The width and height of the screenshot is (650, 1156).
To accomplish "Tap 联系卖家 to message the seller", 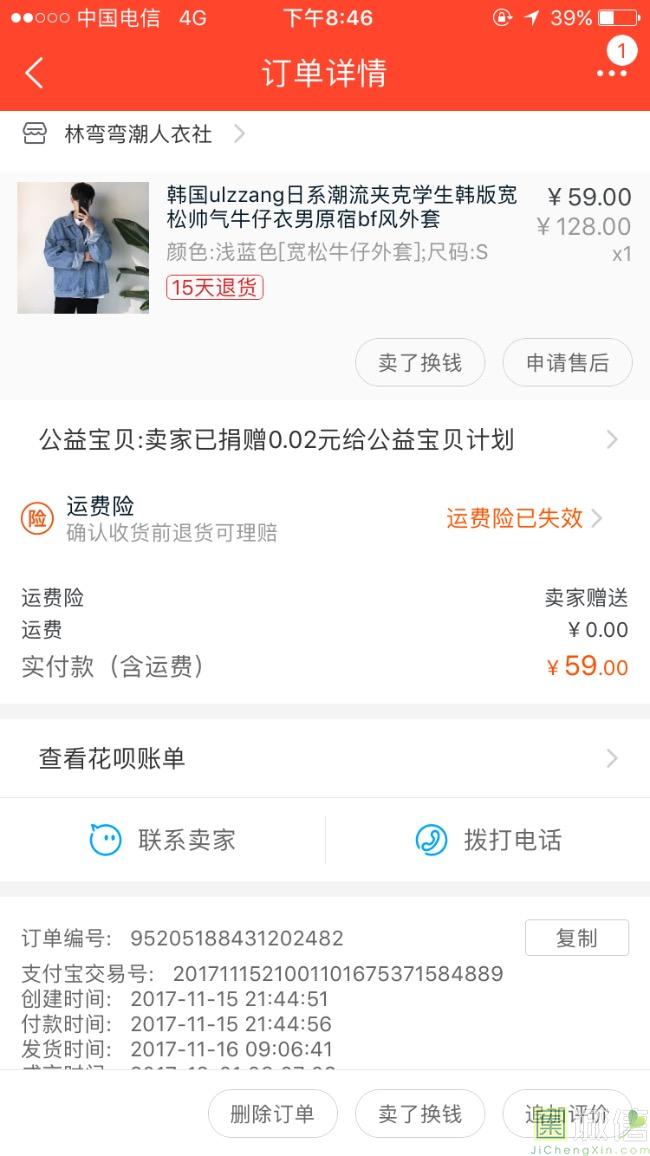I will pos(163,840).
